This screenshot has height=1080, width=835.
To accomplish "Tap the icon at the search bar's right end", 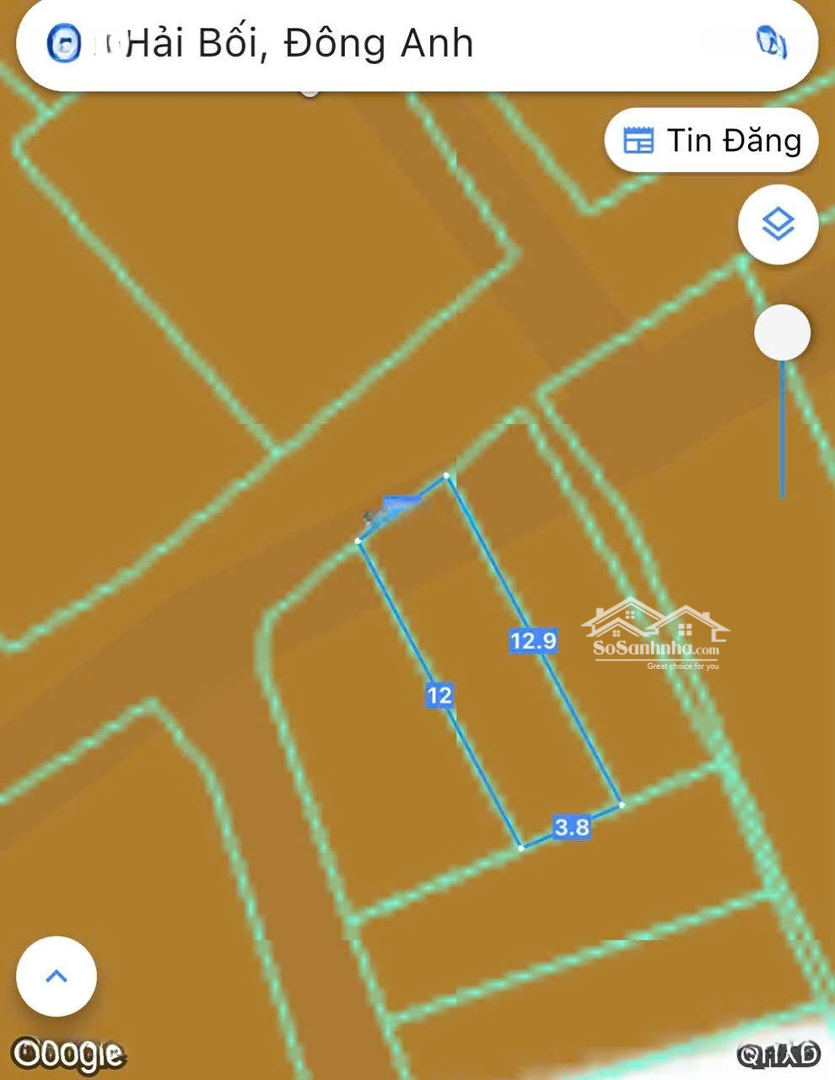I will 771,42.
